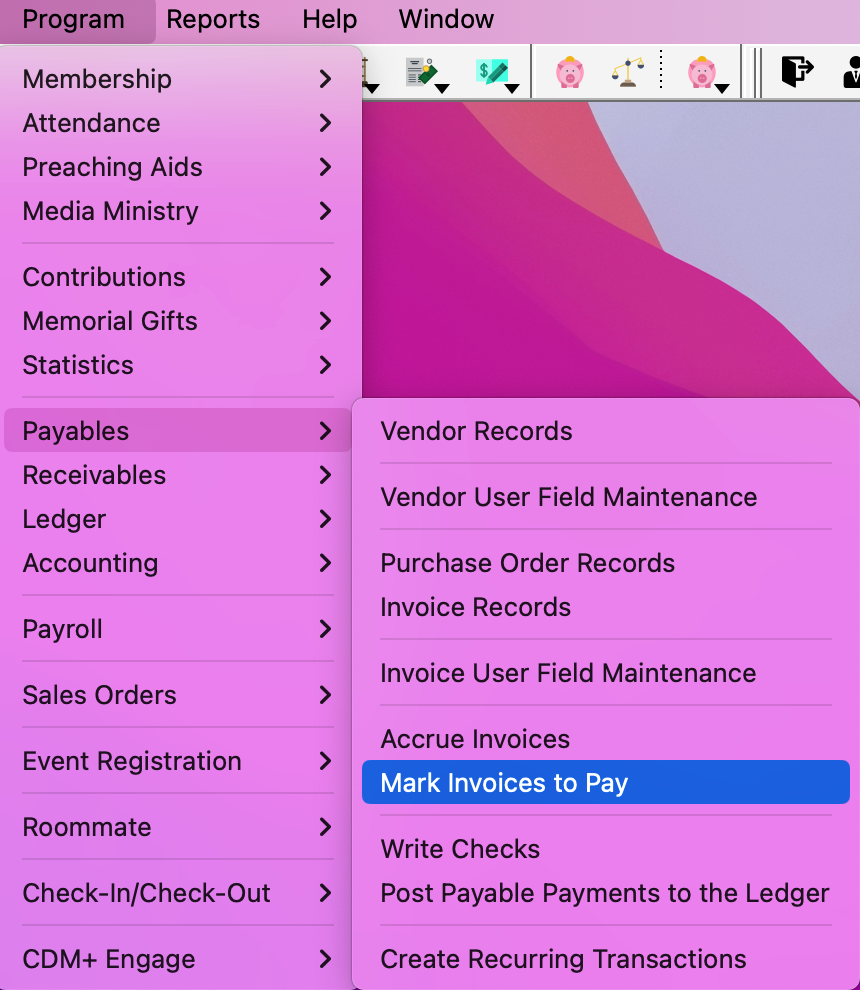Select Post Payable Payments to the Ledger
860x990 pixels.
(604, 893)
